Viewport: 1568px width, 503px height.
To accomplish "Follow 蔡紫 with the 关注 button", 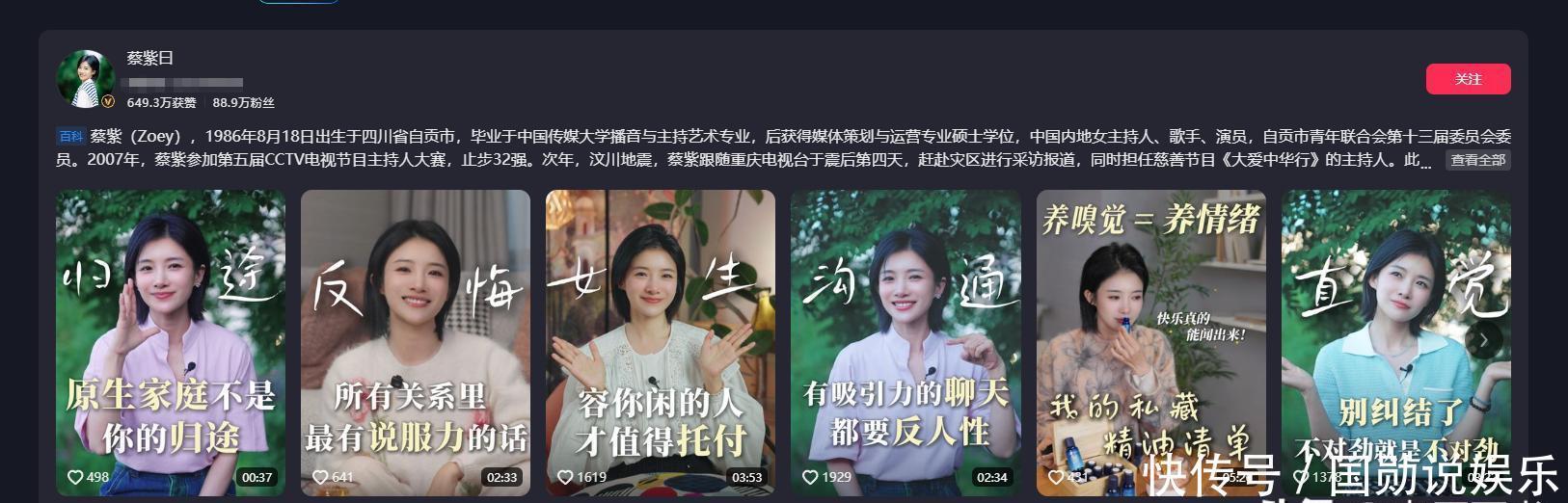I will pyautogui.click(x=1468, y=79).
